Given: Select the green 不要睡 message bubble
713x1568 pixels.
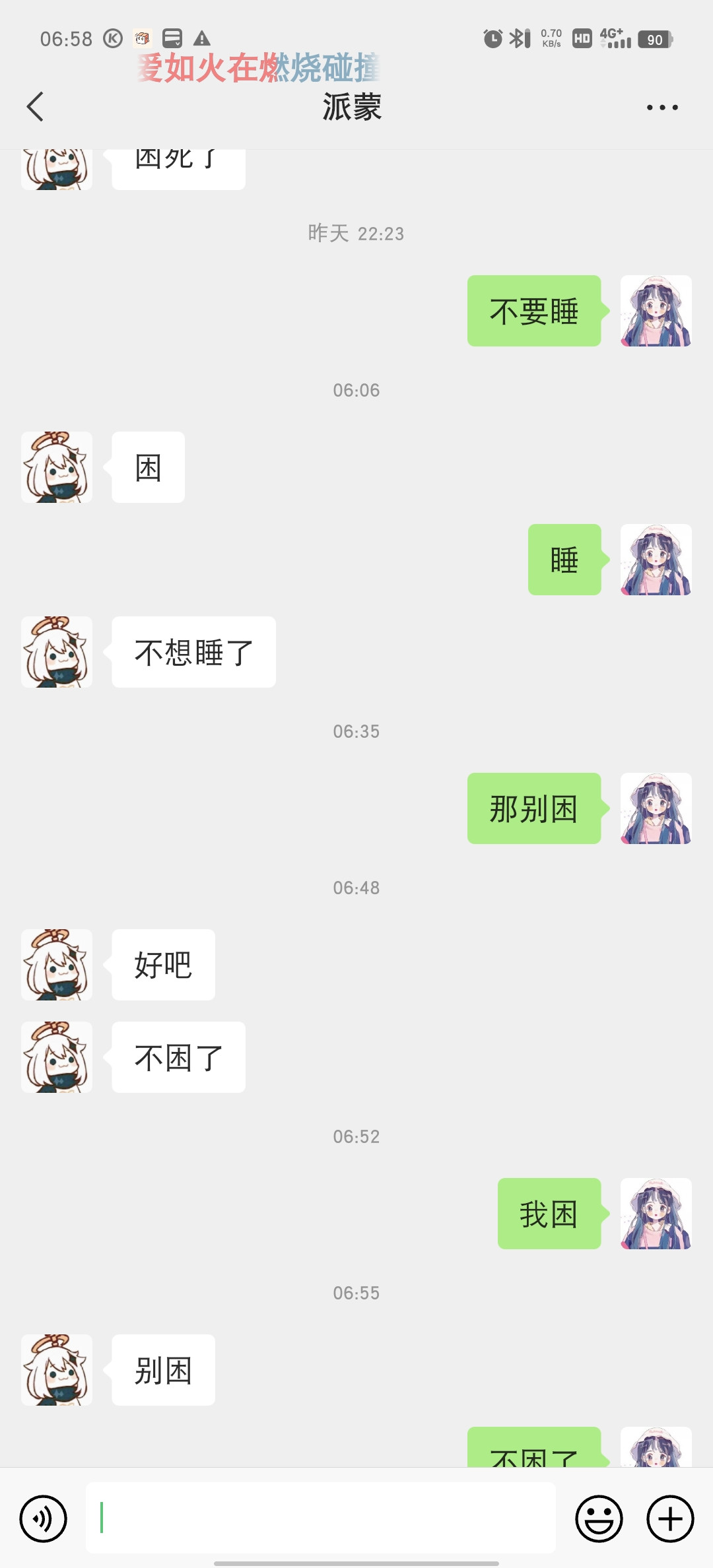Looking at the screenshot, I should (533, 310).
